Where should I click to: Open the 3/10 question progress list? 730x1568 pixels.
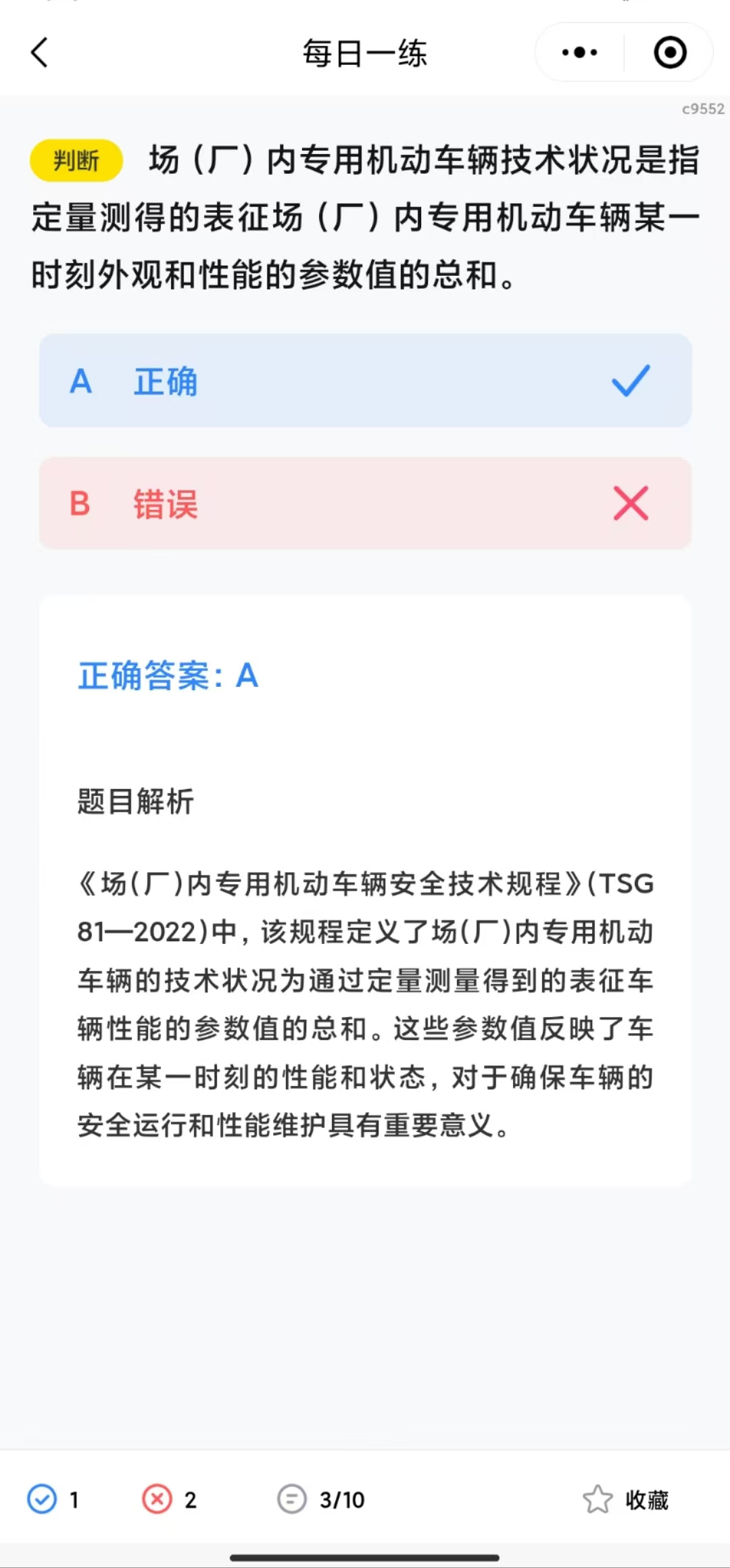pyautogui.click(x=322, y=1500)
